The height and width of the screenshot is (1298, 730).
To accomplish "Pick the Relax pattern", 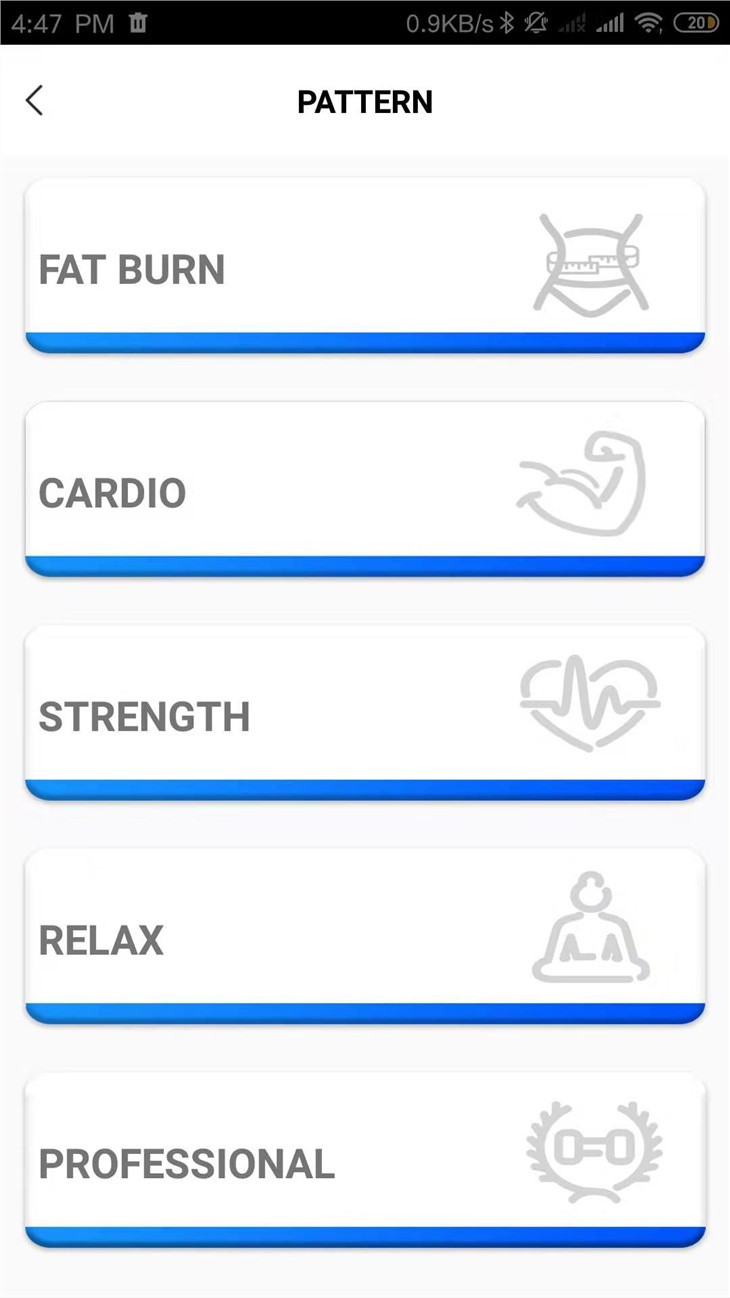I will pos(365,937).
